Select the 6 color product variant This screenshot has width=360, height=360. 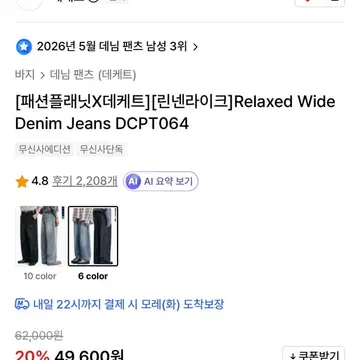pyautogui.click(x=93, y=243)
